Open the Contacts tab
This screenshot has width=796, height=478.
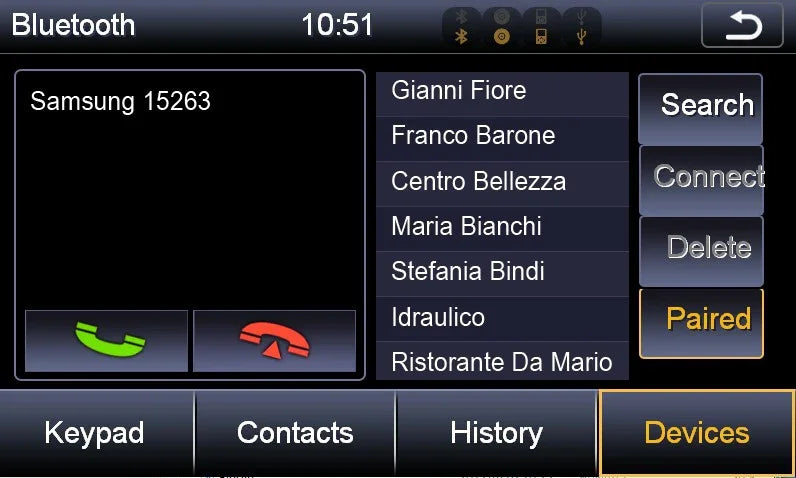(295, 433)
